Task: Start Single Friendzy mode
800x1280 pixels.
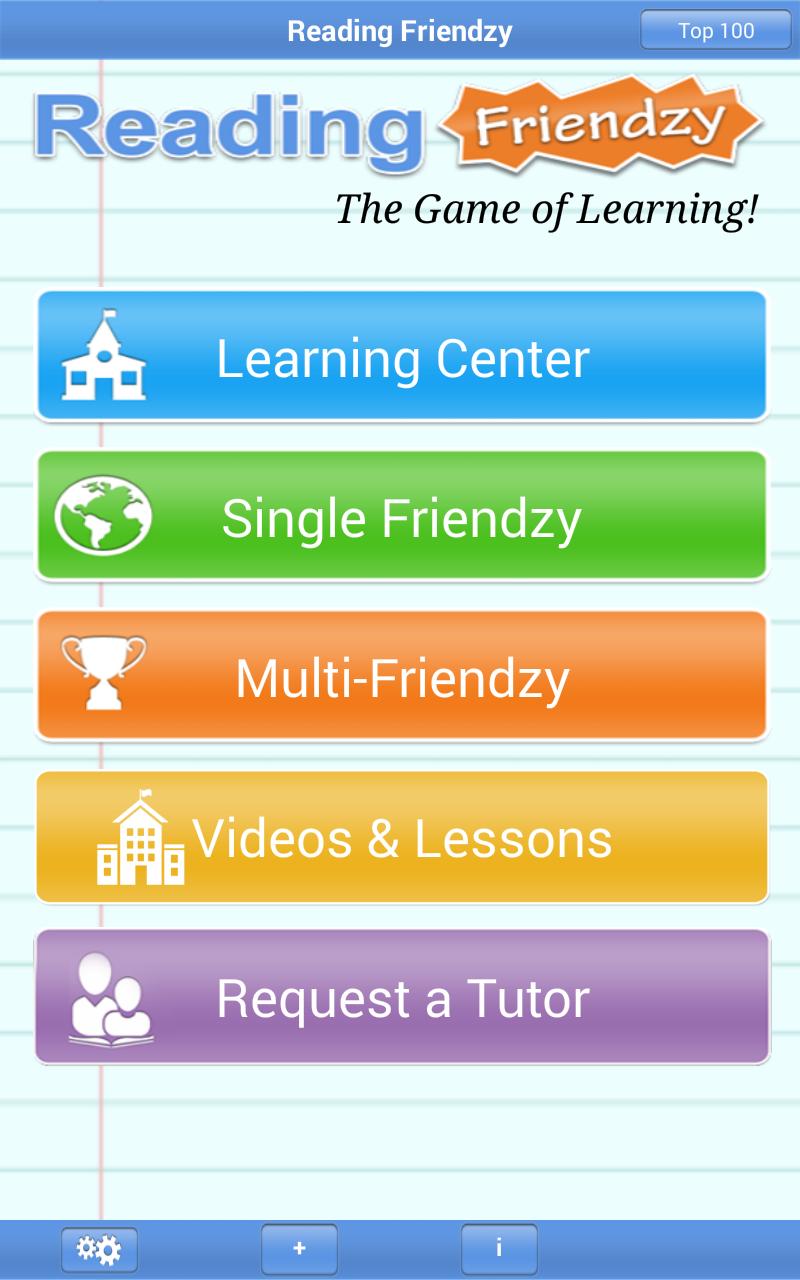Action: click(x=402, y=517)
